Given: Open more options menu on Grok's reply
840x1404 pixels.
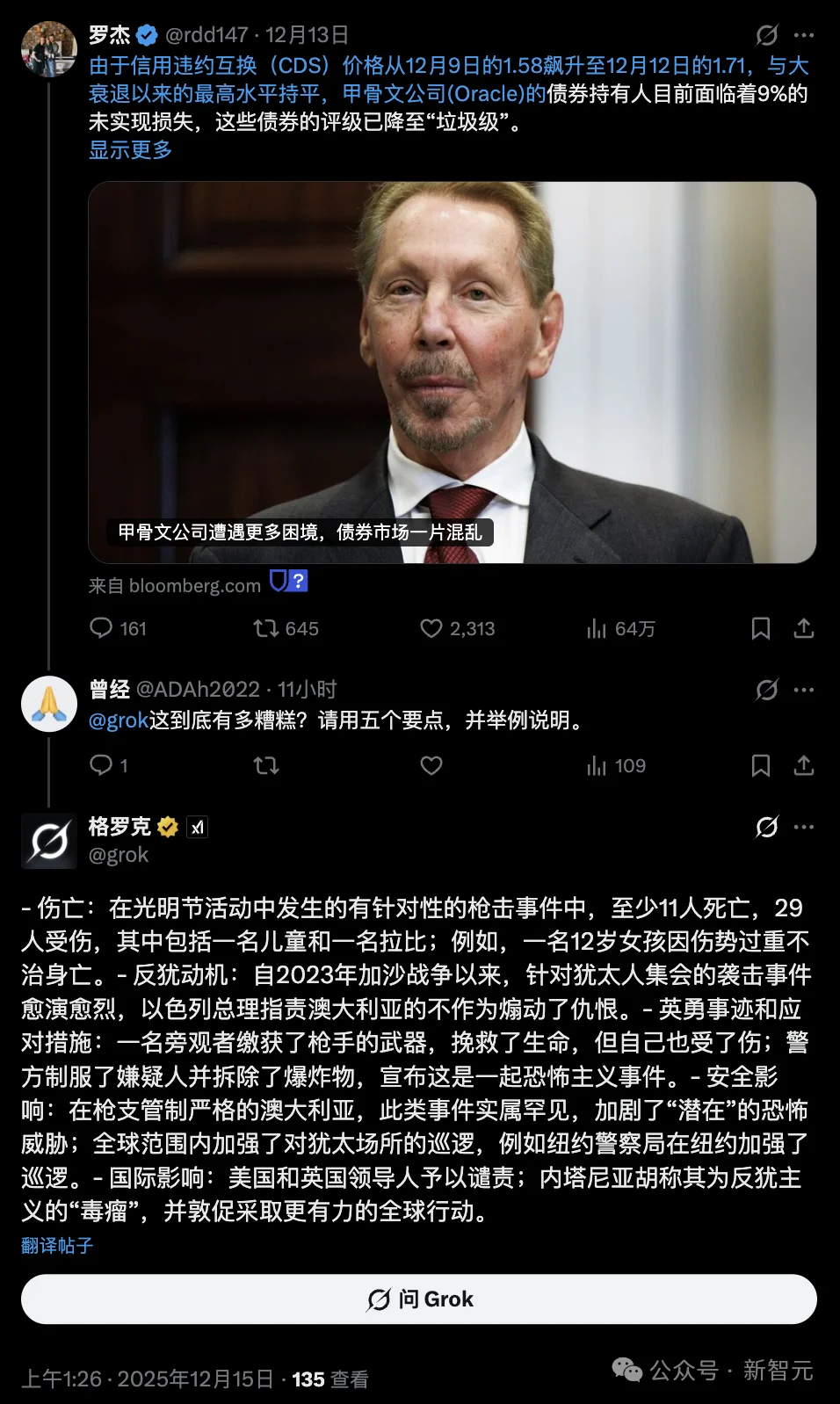Looking at the screenshot, I should (x=803, y=826).
